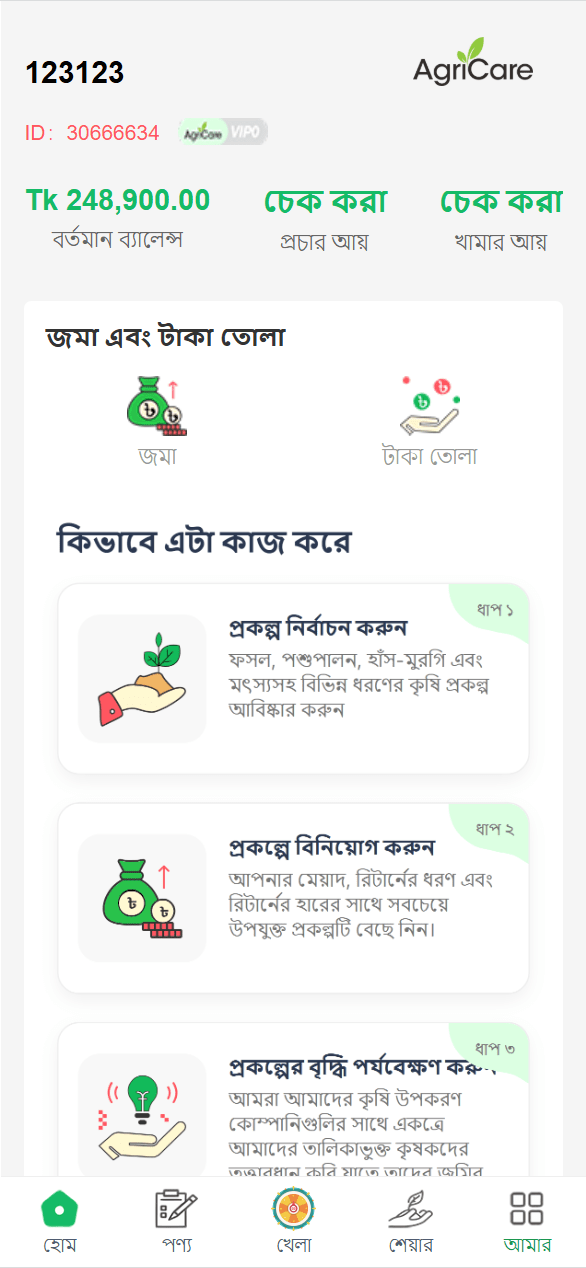Switch to the হোম tab
This screenshot has height=1268, width=586.
[x=60, y=1221]
